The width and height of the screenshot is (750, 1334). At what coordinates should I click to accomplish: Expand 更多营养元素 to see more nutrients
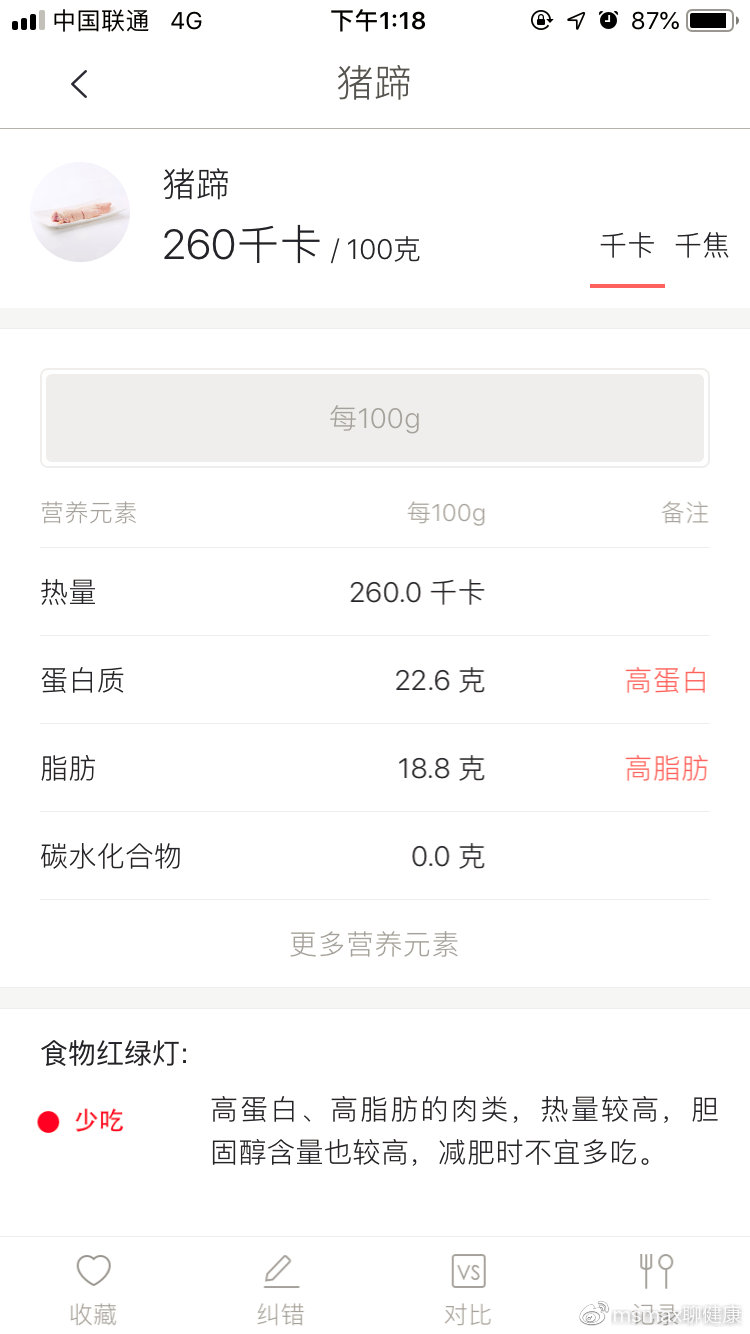(374, 945)
